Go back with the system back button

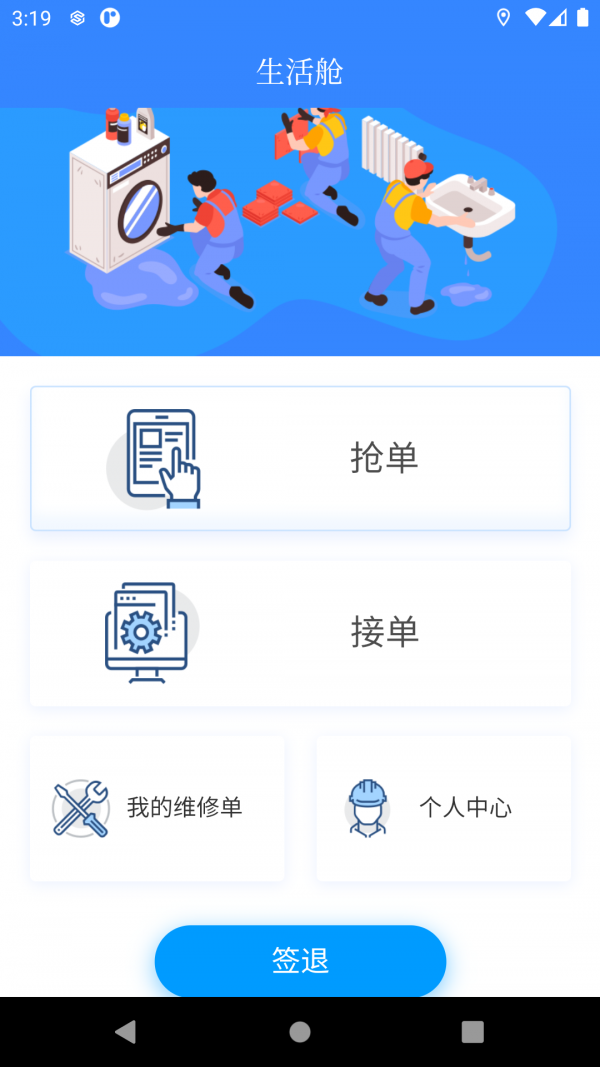125,1032
